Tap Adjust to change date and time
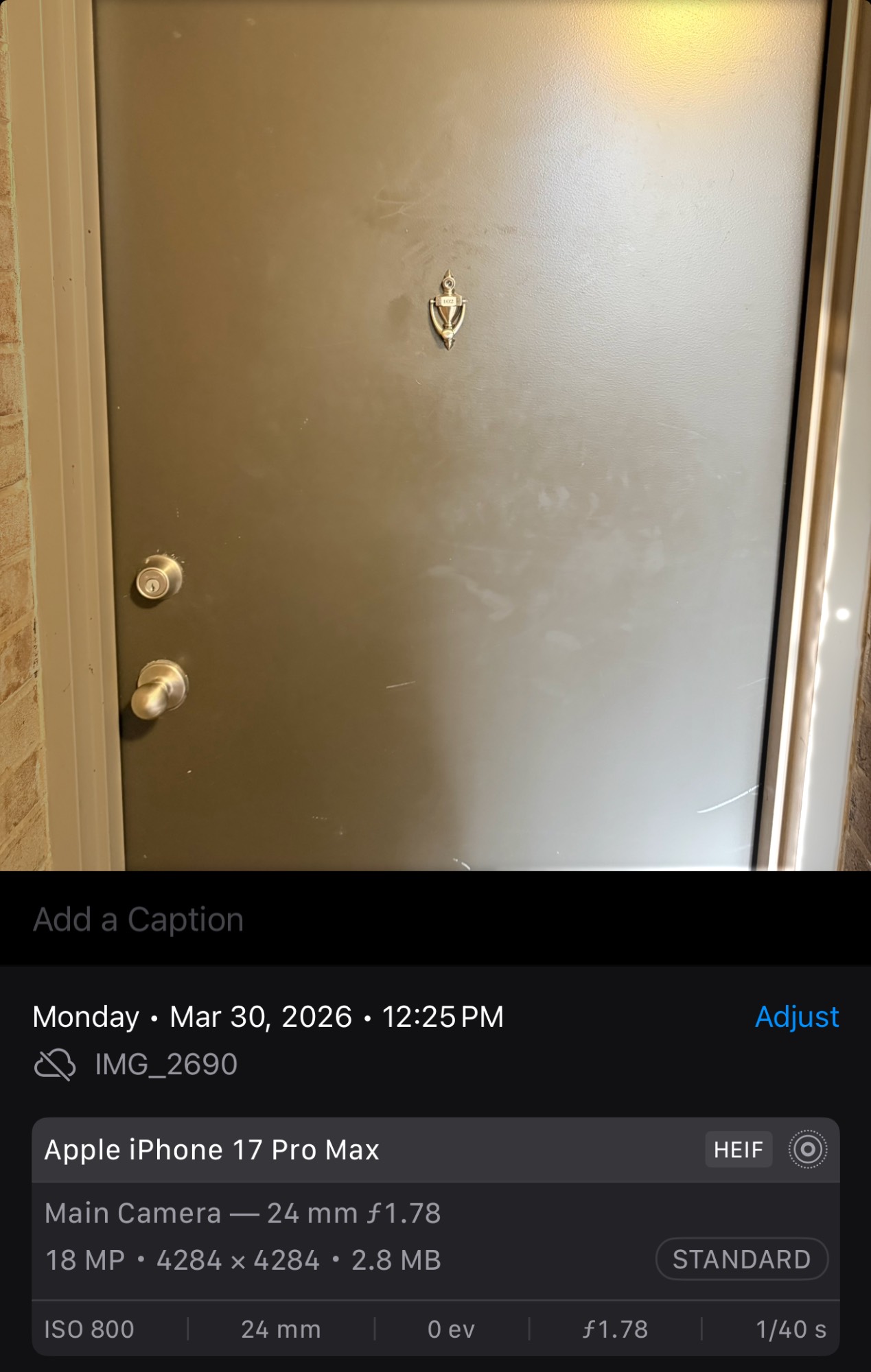 796,1017
